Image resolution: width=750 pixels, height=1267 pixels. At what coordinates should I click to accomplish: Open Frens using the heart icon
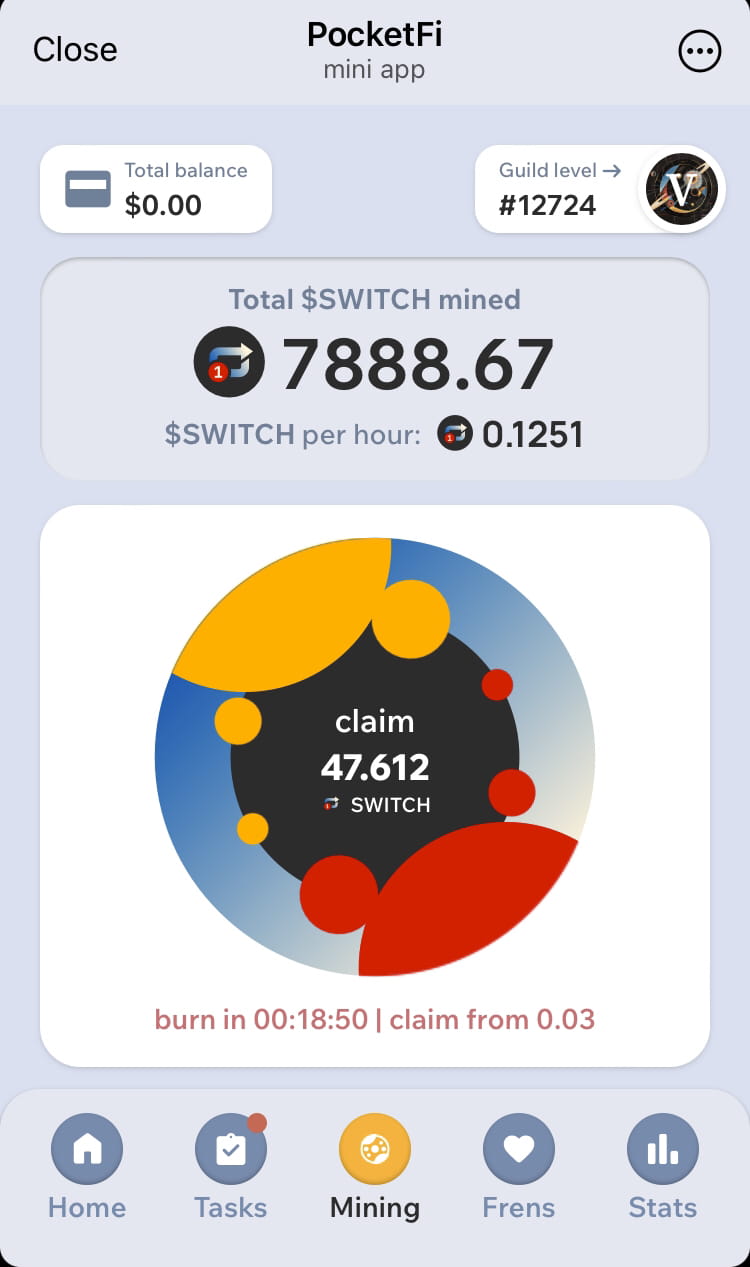coord(518,1148)
